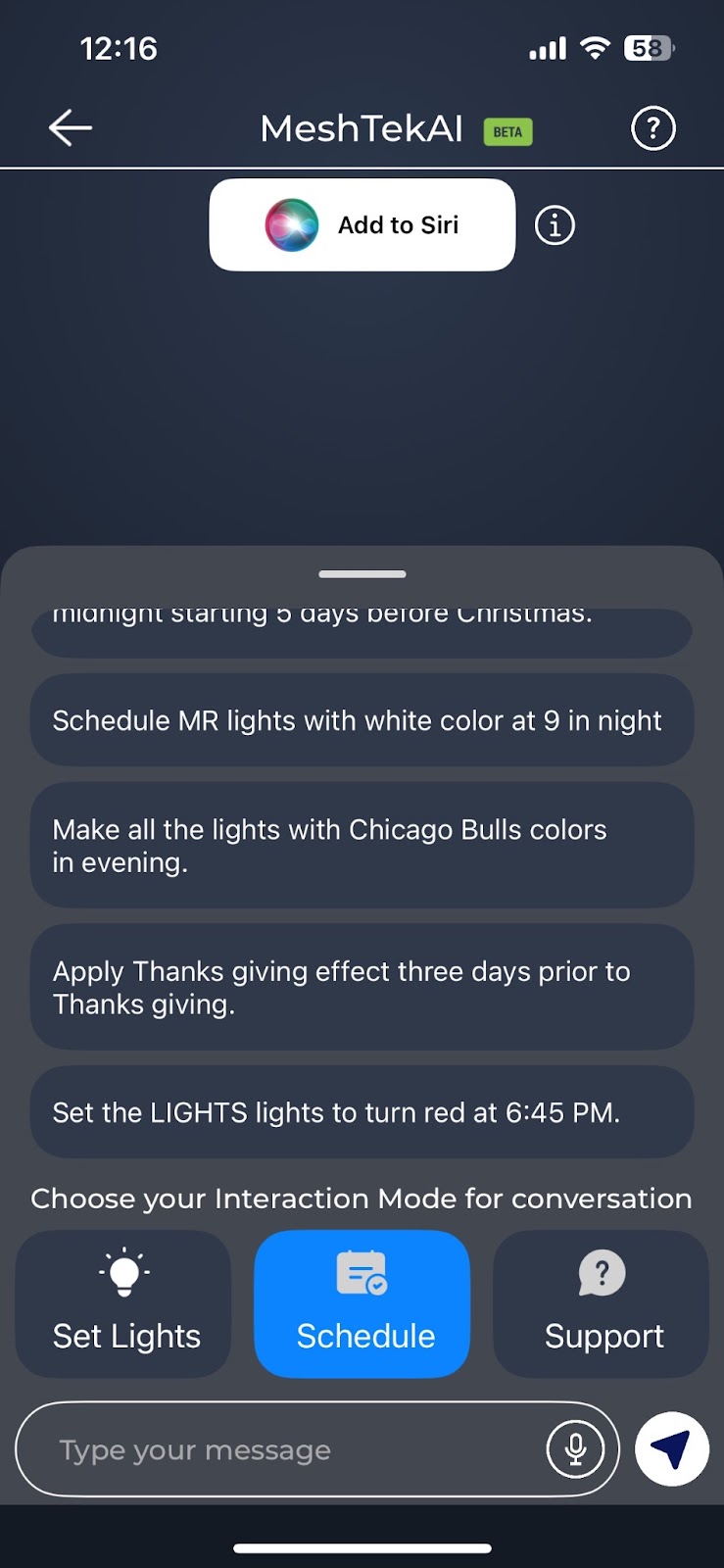Focus the 'Type your message' field
This screenshot has height=1568, width=724.
(284, 1449)
